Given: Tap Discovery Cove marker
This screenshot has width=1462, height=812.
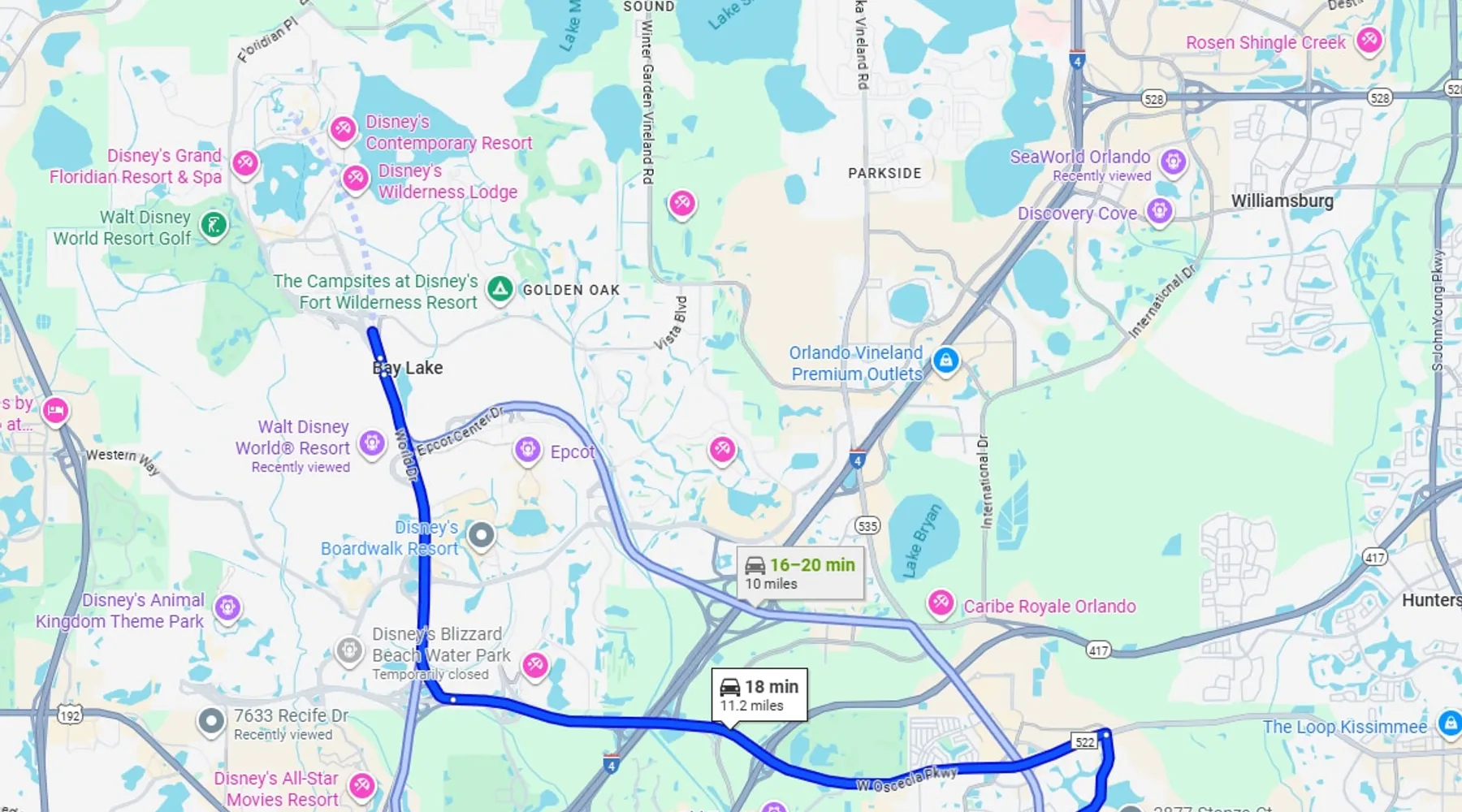Looking at the screenshot, I should [x=1160, y=212].
